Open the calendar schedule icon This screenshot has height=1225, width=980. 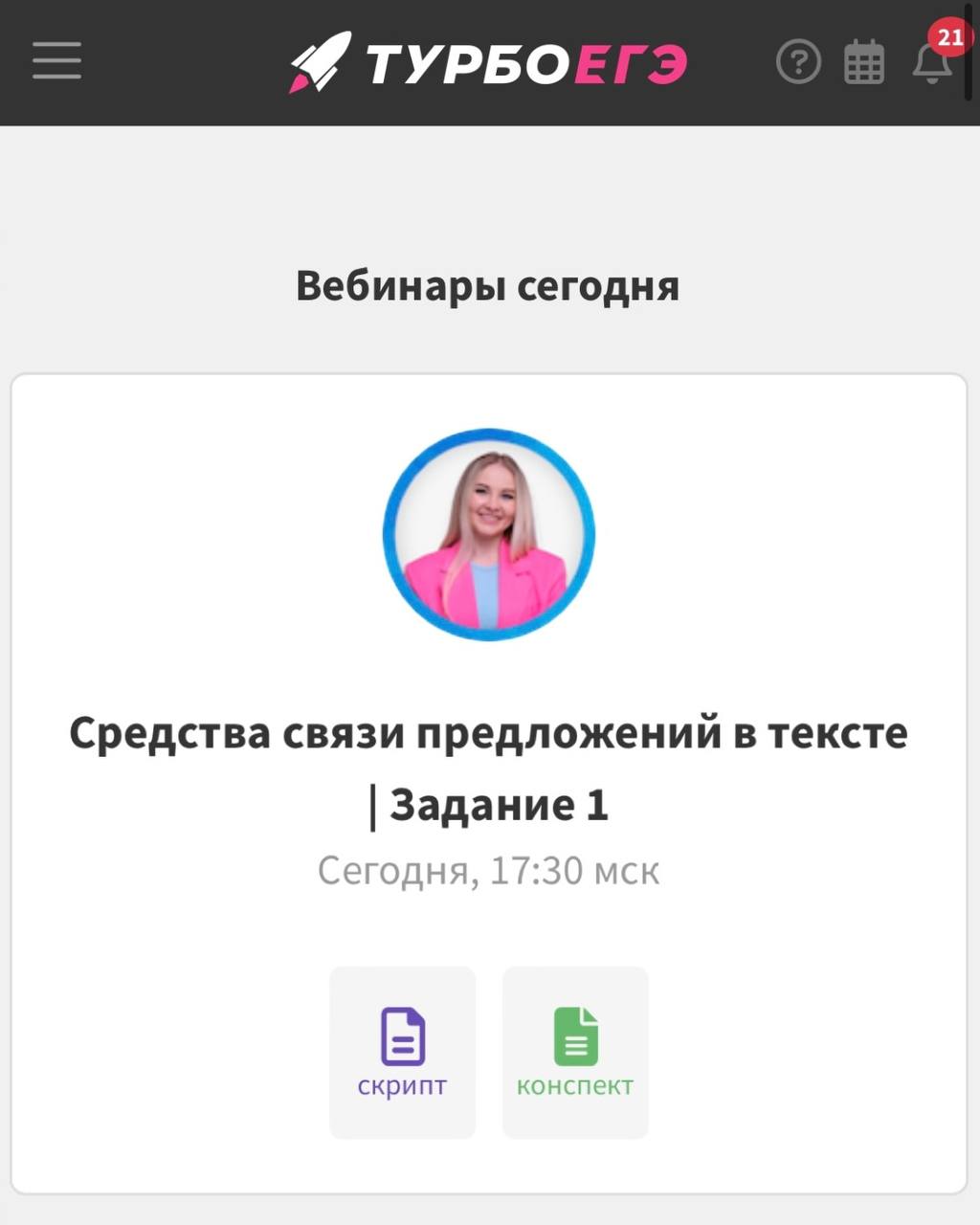(864, 63)
